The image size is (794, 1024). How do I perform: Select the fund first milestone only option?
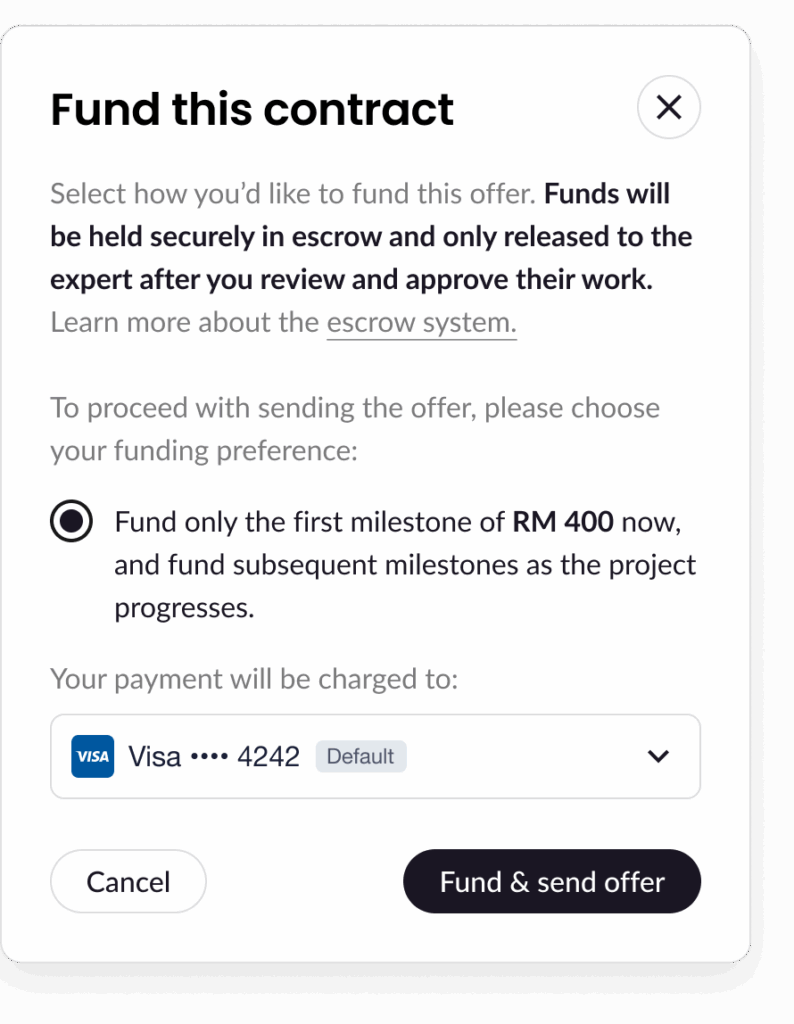(71, 522)
